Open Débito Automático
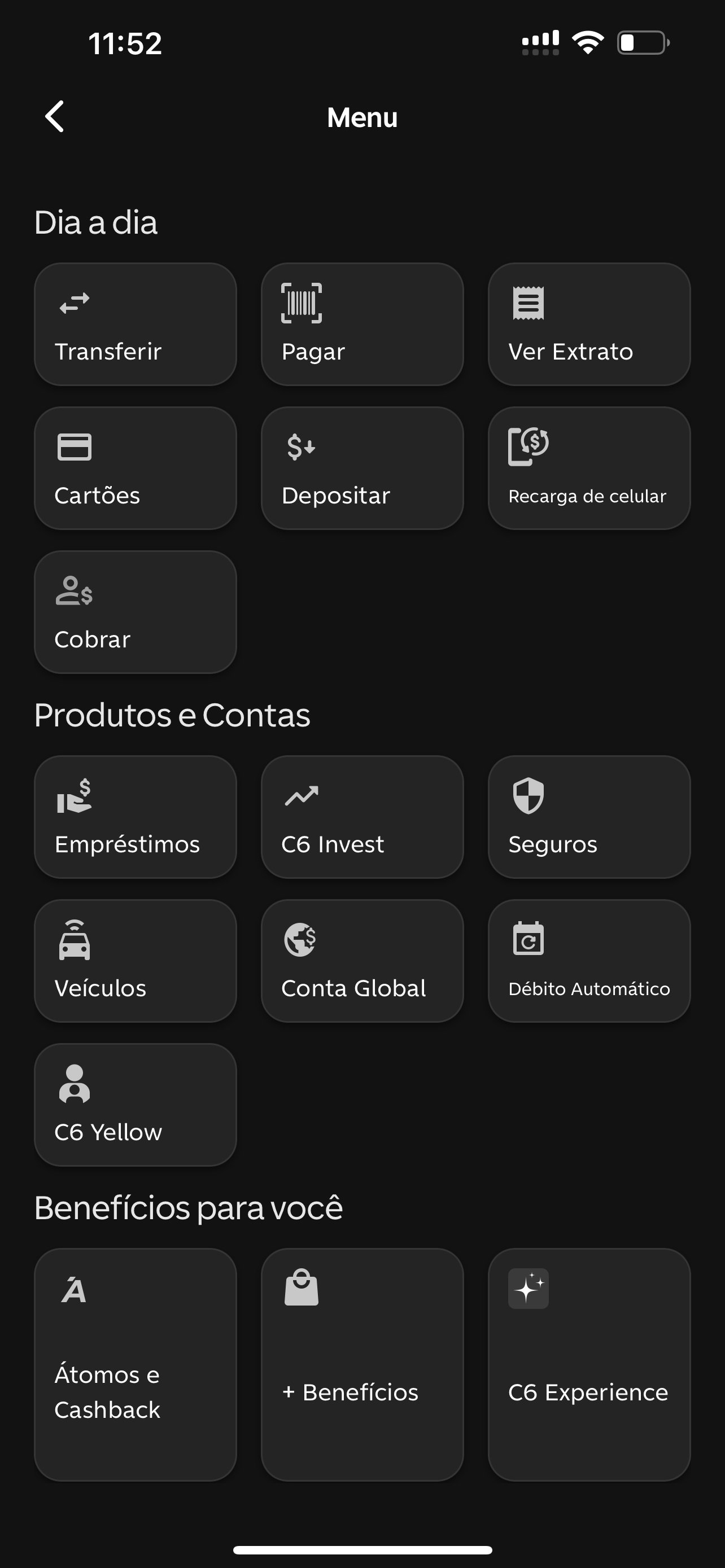Image resolution: width=725 pixels, height=1568 pixels. 589,961
